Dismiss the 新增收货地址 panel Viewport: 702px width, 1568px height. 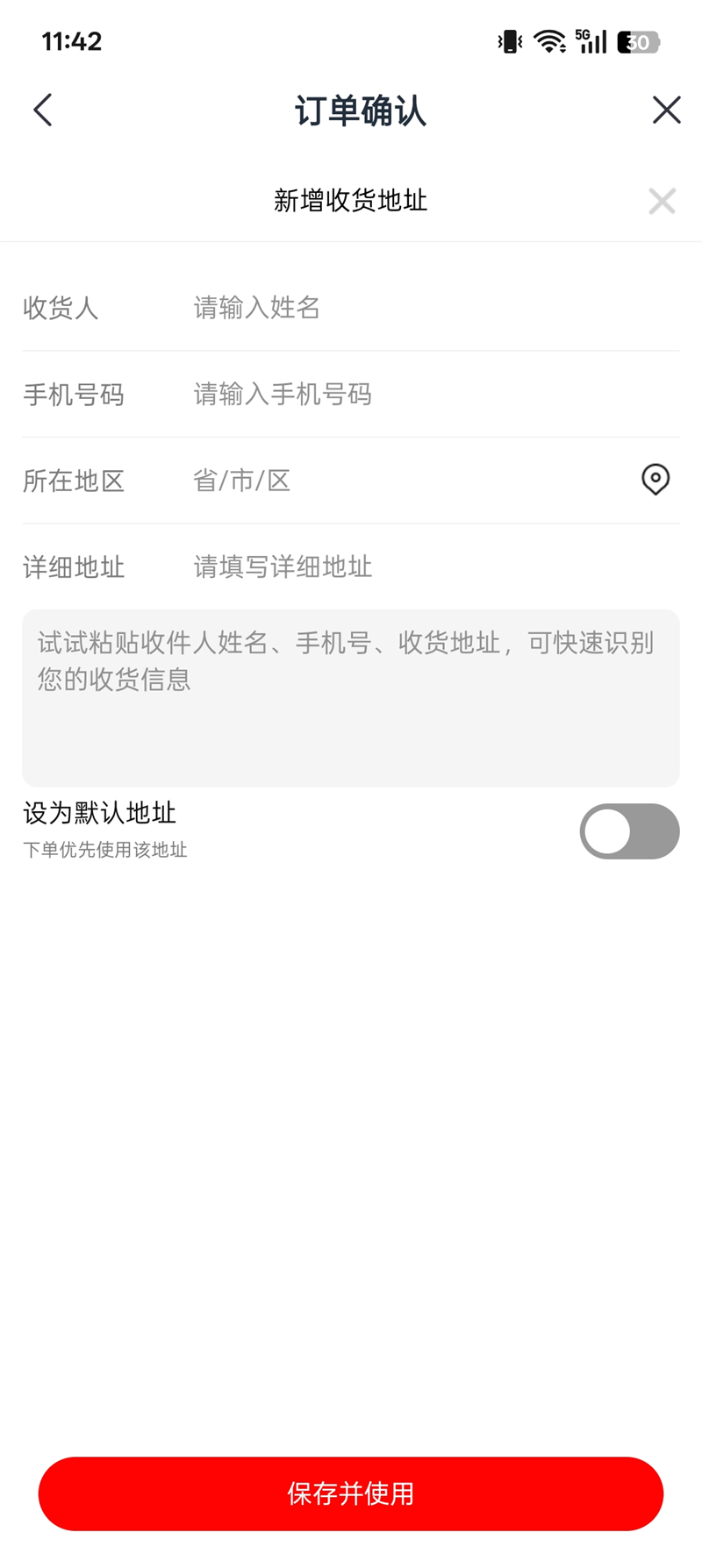[x=662, y=201]
